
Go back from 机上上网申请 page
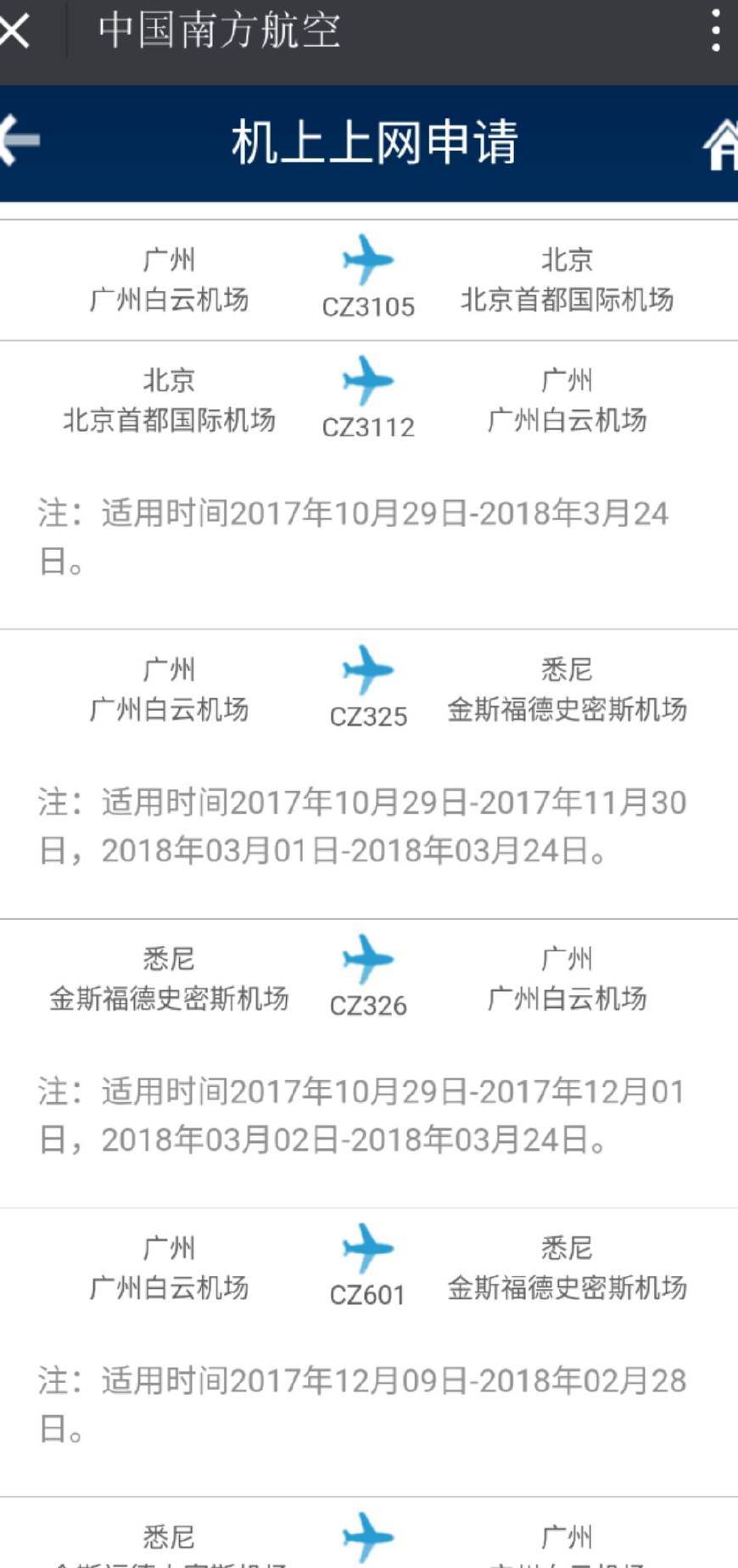click(x=19, y=140)
